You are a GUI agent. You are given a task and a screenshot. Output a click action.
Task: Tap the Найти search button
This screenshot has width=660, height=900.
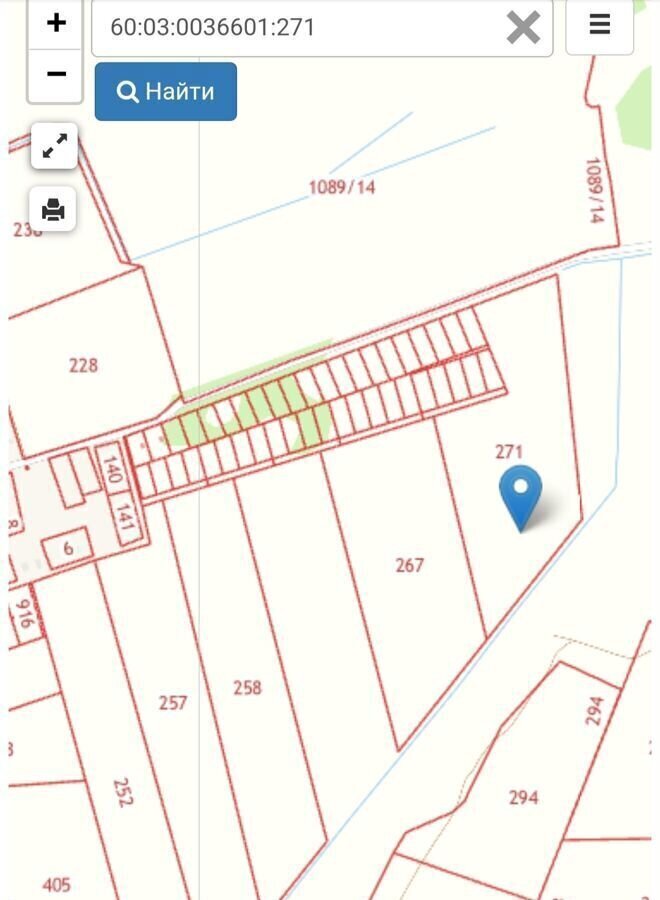[166, 92]
